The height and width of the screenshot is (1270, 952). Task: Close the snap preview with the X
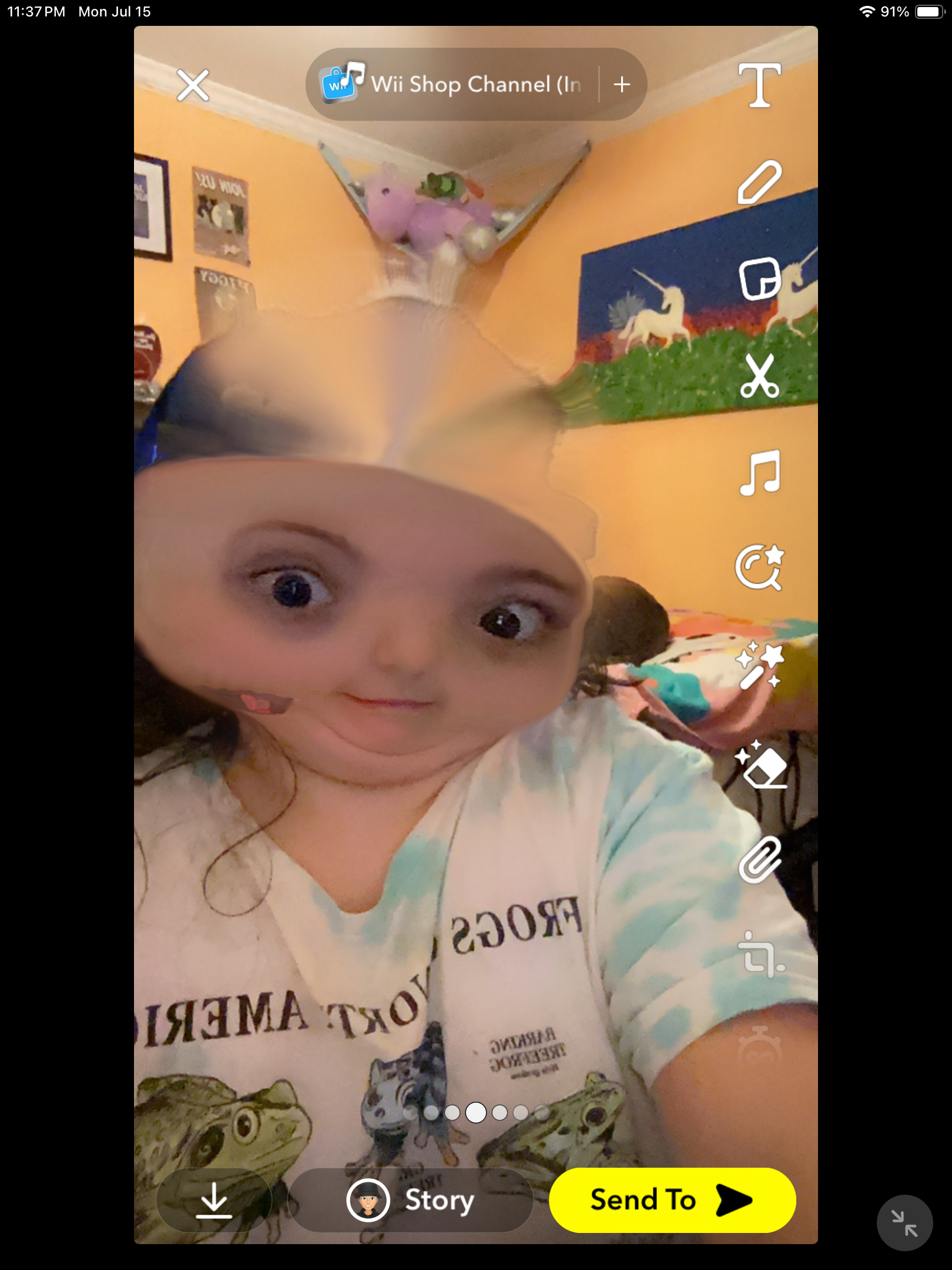tap(193, 86)
